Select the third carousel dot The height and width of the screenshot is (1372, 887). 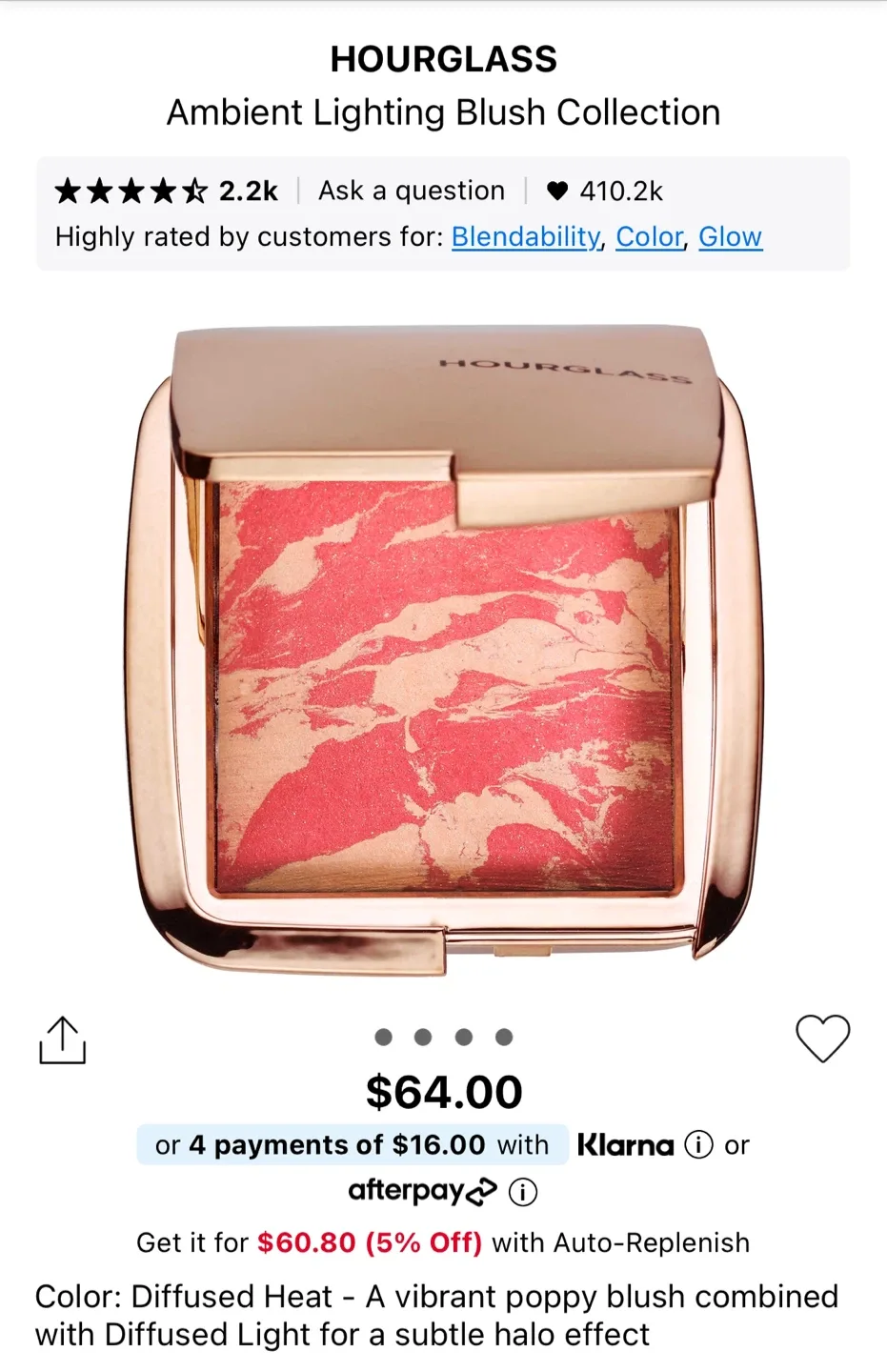pos(463,1038)
